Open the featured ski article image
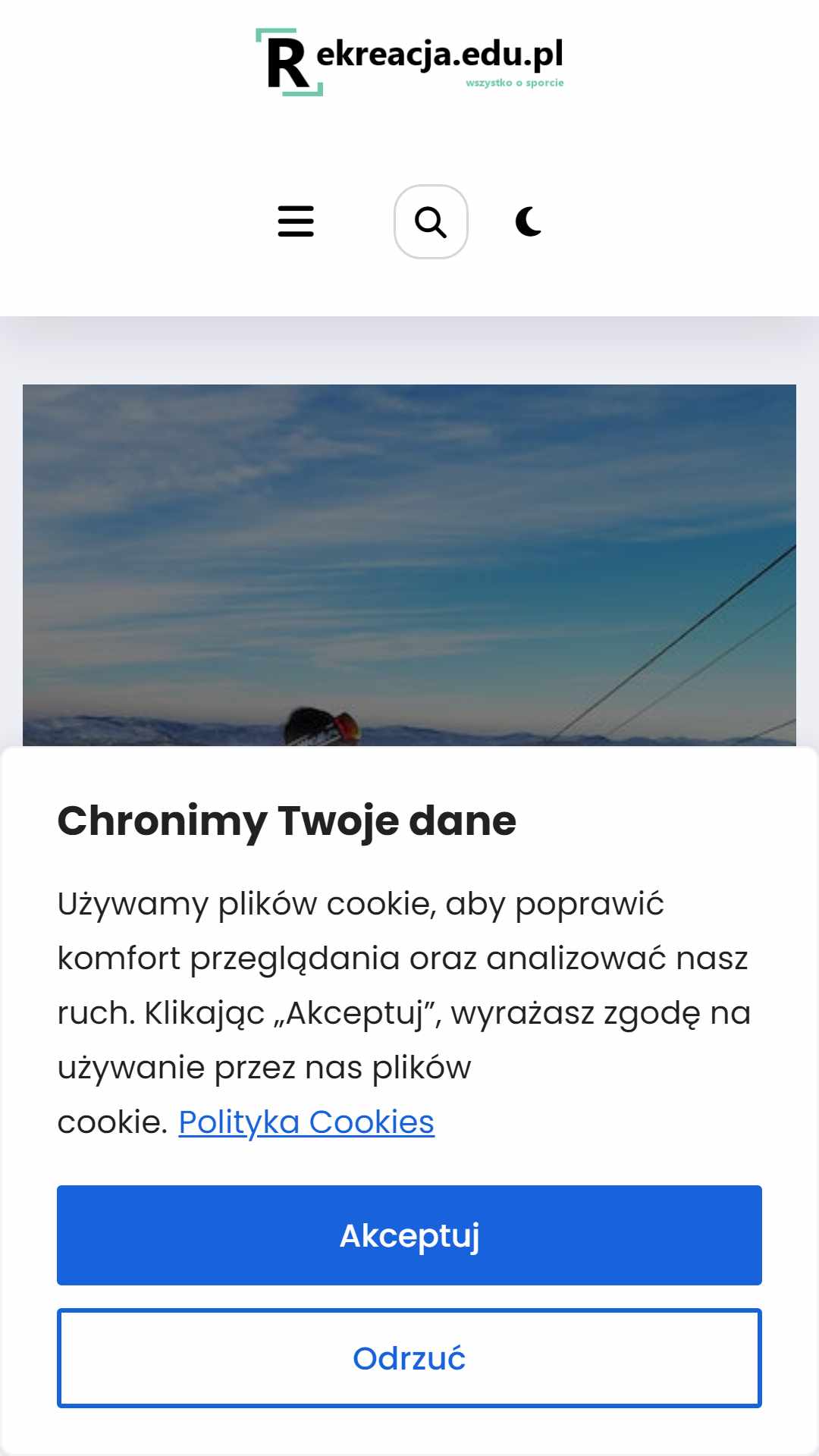Image resolution: width=819 pixels, height=1456 pixels. point(409,565)
